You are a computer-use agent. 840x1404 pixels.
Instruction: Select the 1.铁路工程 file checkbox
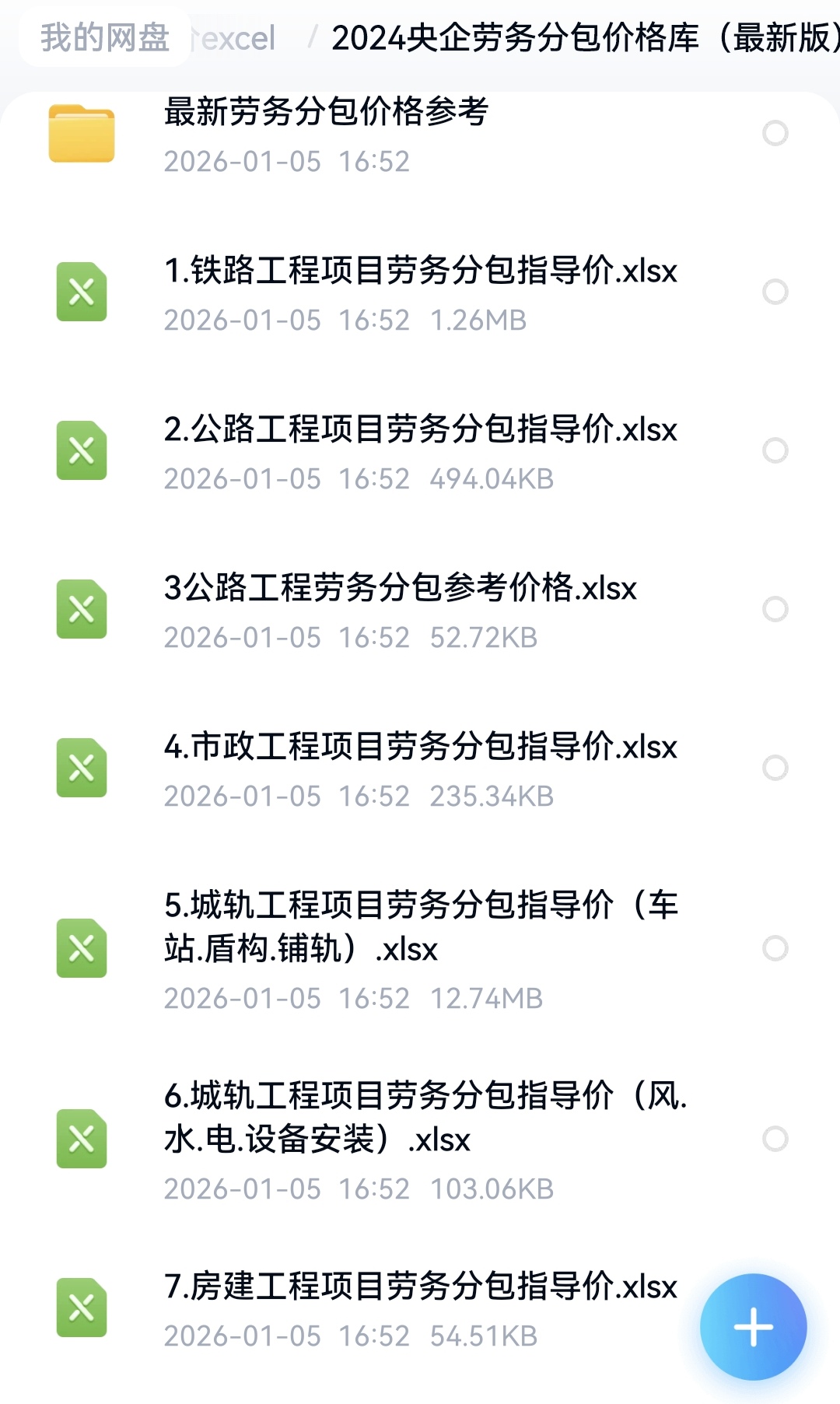click(775, 292)
